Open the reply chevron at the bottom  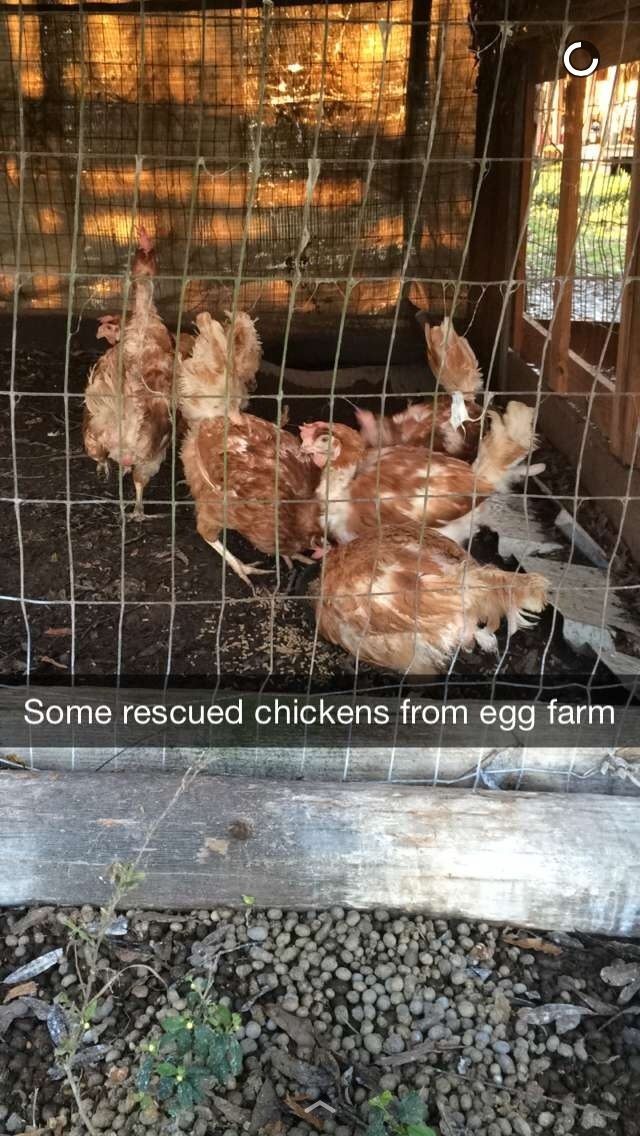(x=320, y=1106)
